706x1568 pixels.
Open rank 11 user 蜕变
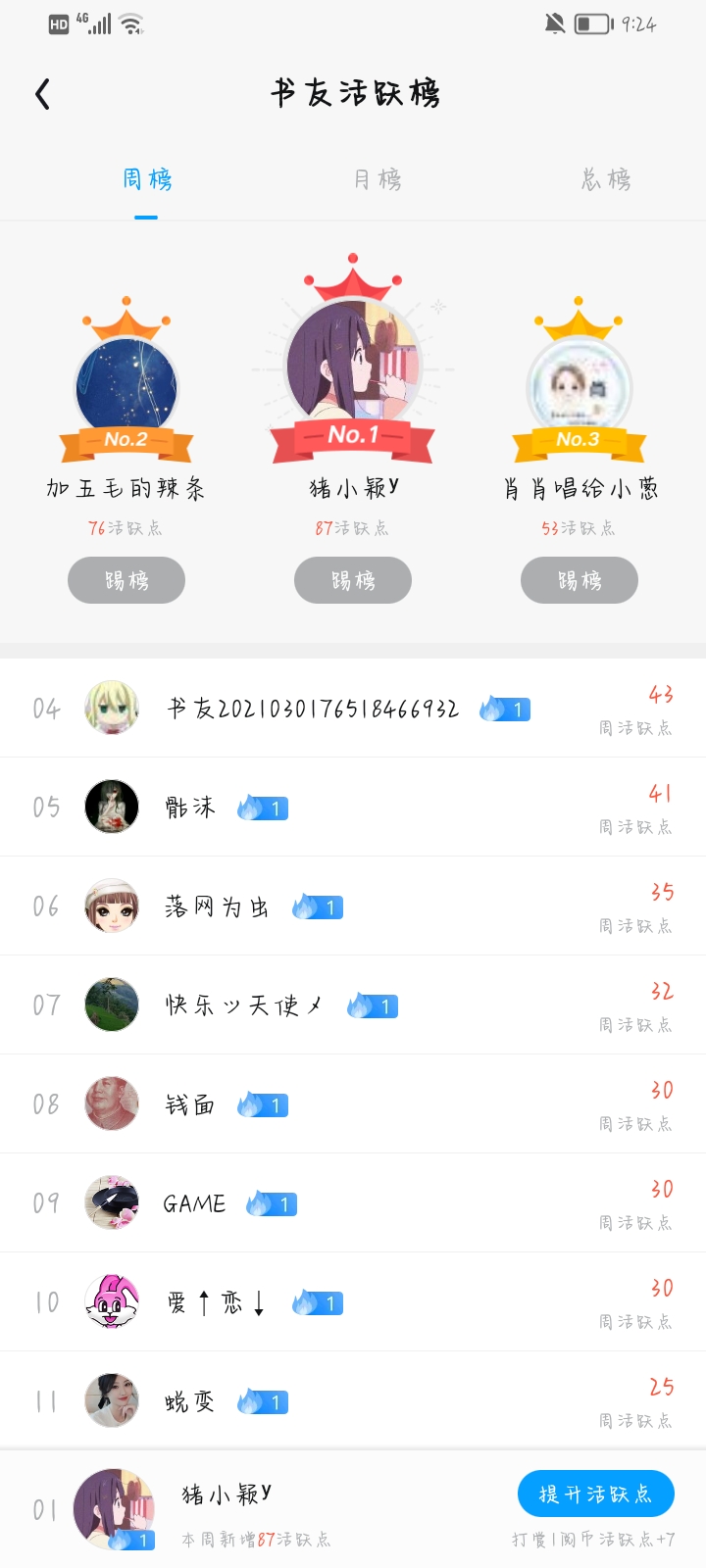coord(353,1401)
